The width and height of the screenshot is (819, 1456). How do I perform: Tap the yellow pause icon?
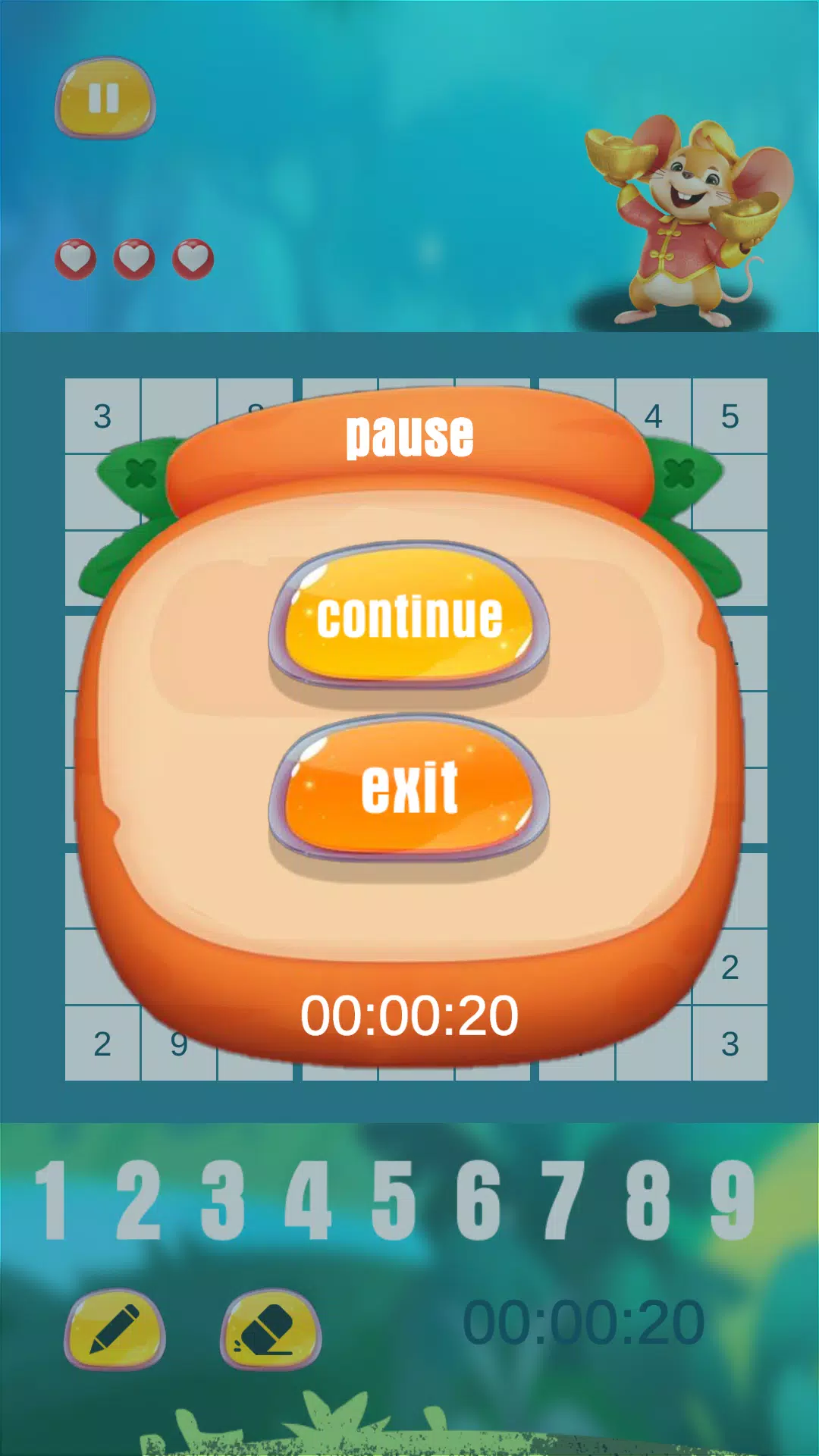pyautogui.click(x=105, y=99)
